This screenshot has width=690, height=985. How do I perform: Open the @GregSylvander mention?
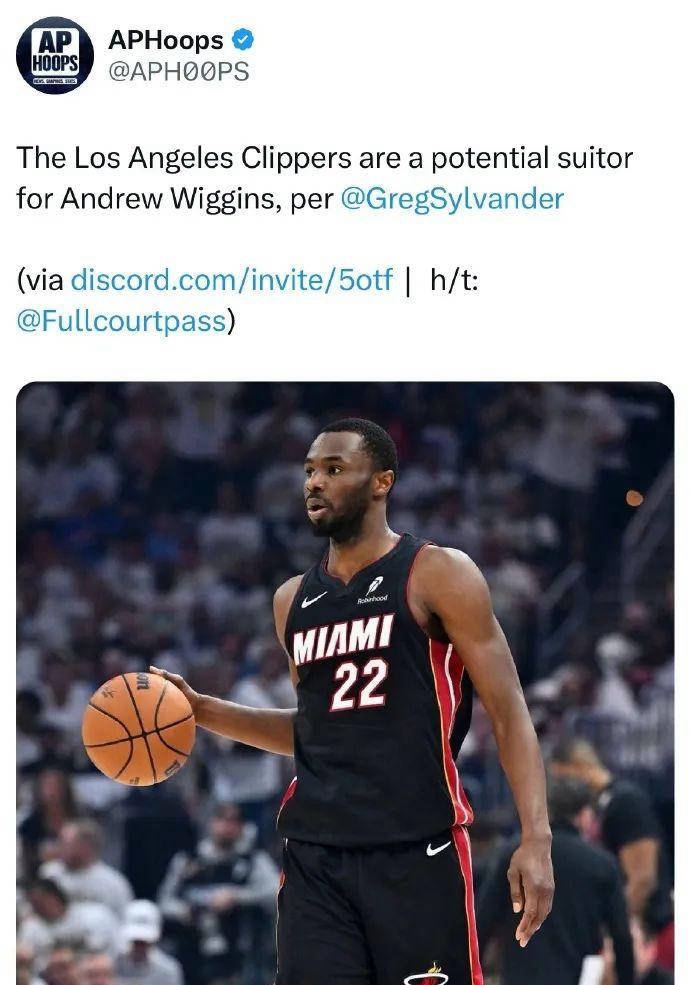(452, 198)
